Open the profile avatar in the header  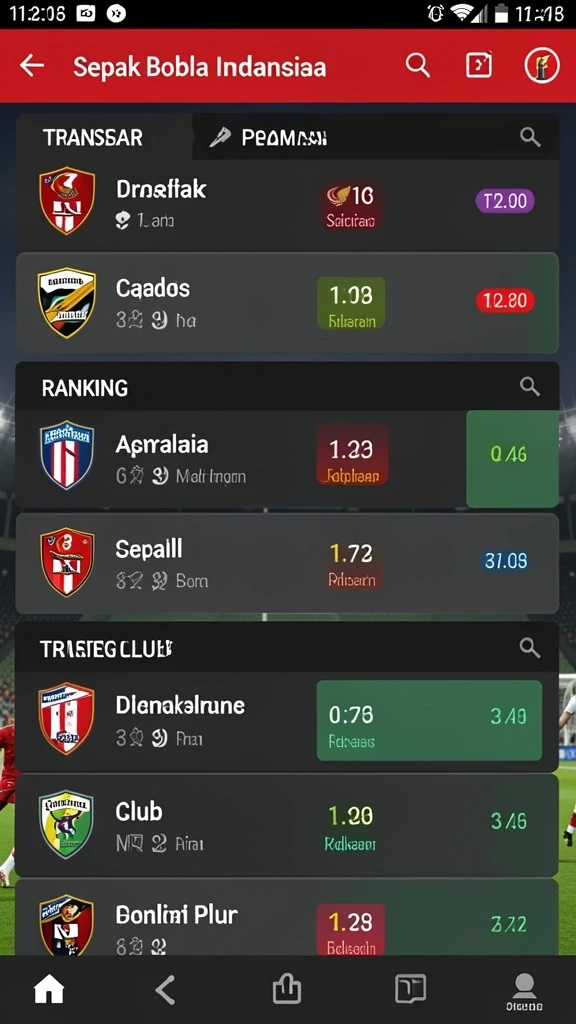click(542, 65)
